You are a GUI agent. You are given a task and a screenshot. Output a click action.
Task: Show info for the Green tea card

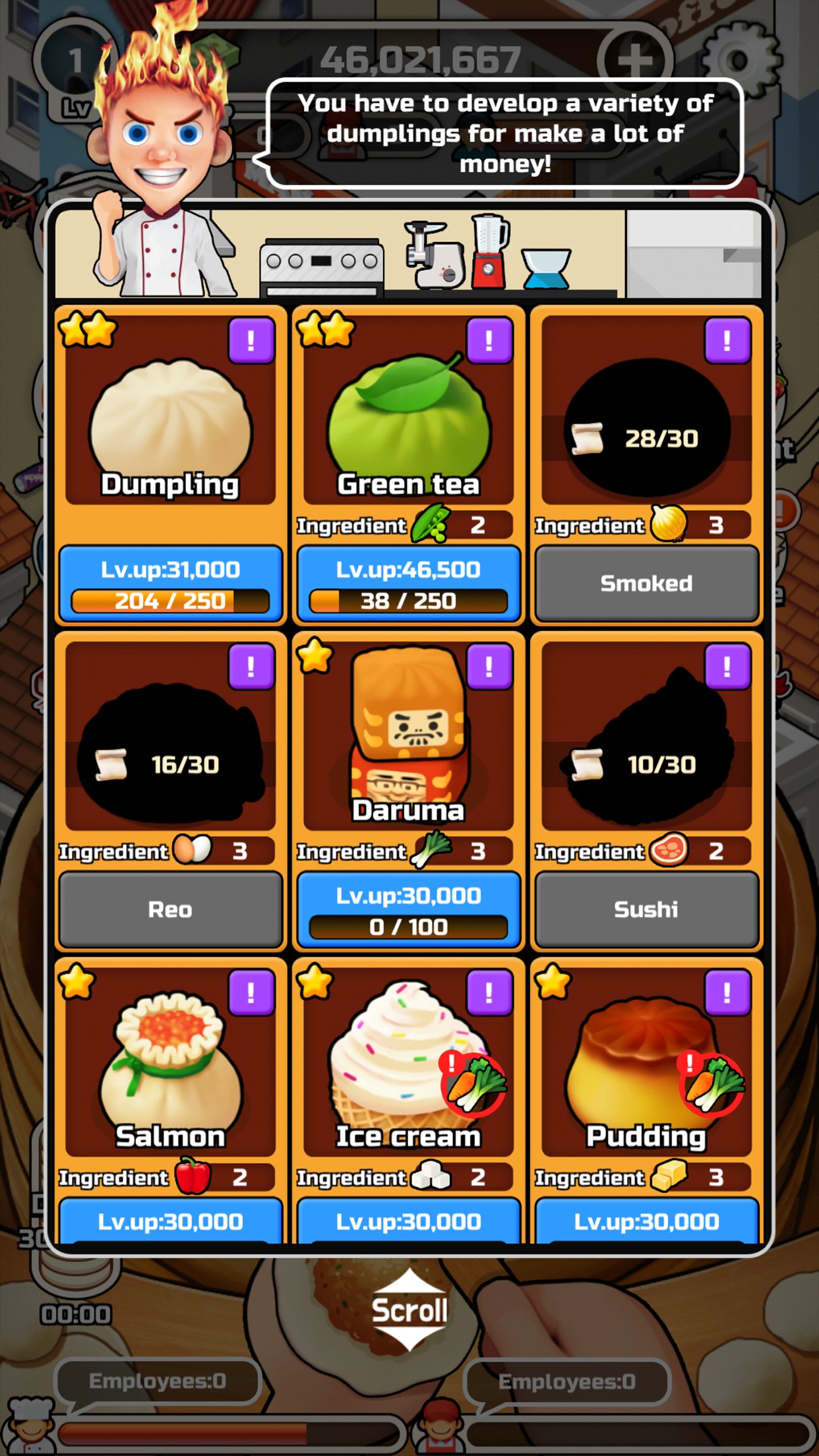pos(489,340)
